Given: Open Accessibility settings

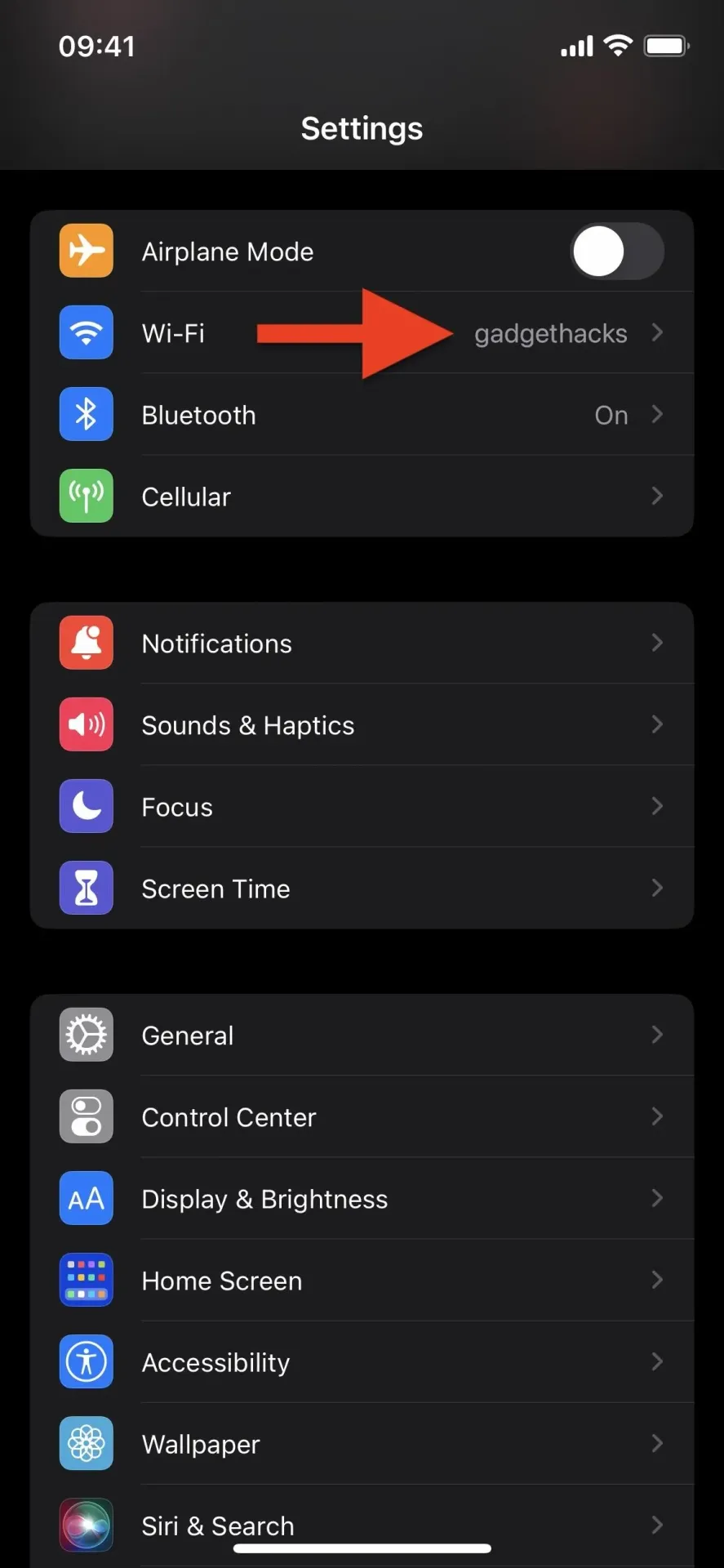Looking at the screenshot, I should [x=362, y=1362].
